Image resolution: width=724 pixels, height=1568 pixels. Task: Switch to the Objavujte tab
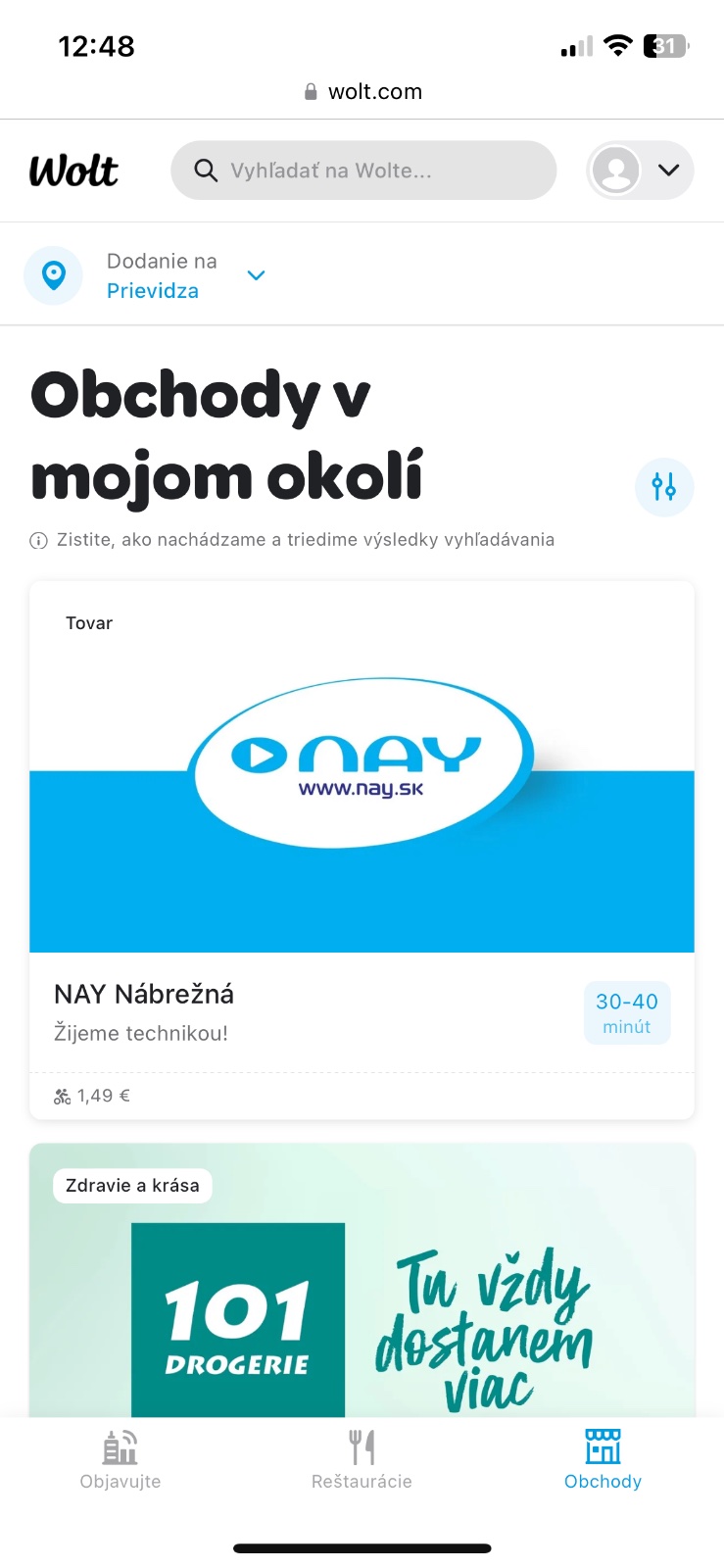[121, 1460]
